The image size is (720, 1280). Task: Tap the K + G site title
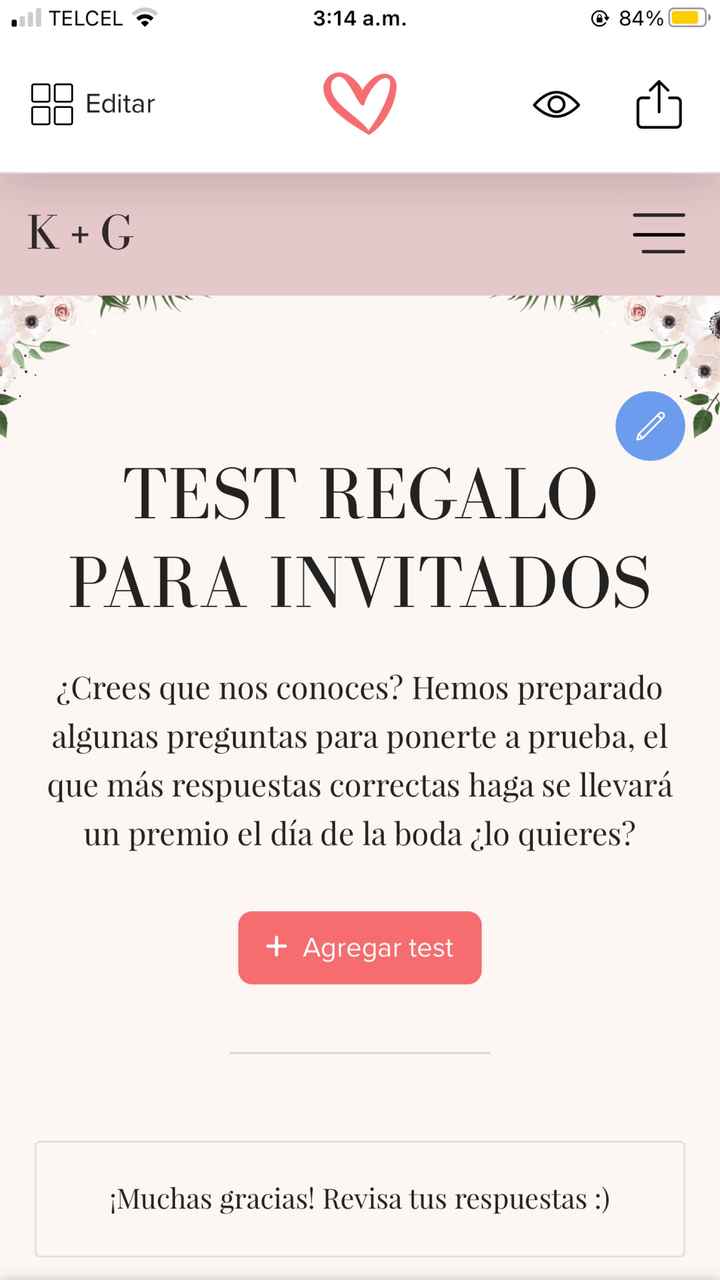point(78,232)
